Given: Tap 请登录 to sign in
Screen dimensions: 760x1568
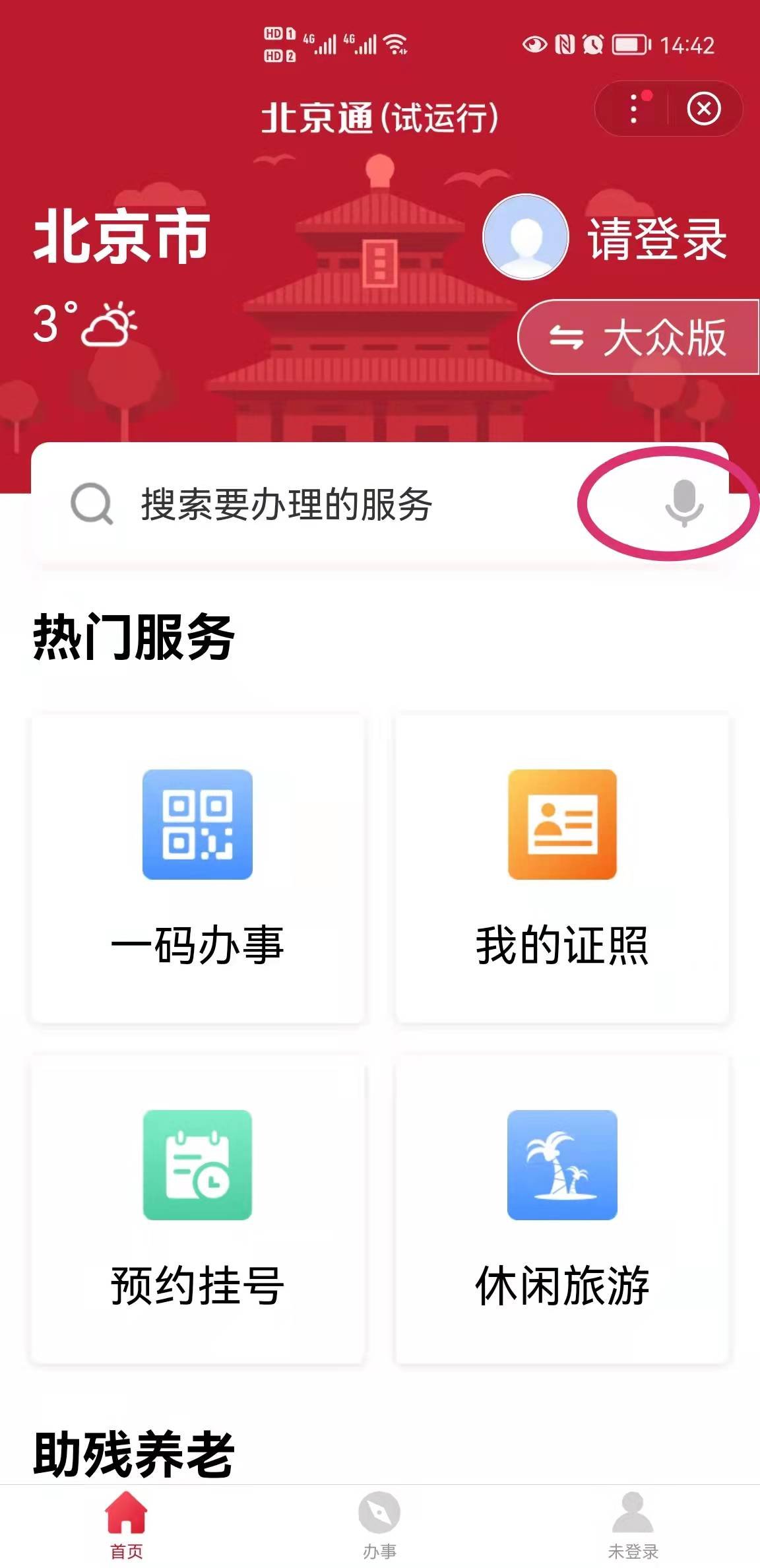Looking at the screenshot, I should tap(657, 239).
